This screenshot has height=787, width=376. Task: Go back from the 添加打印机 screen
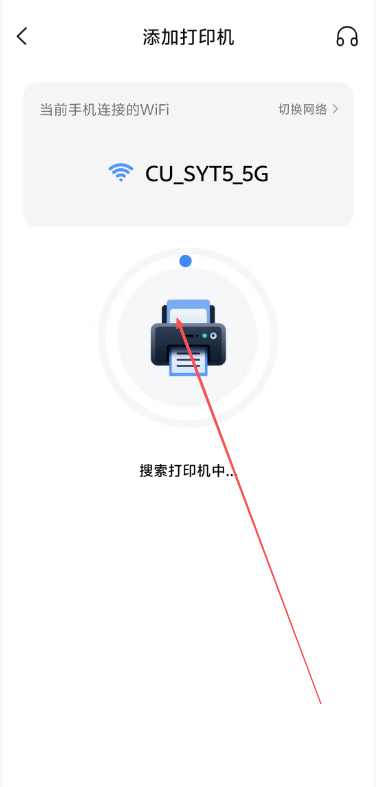(22, 37)
